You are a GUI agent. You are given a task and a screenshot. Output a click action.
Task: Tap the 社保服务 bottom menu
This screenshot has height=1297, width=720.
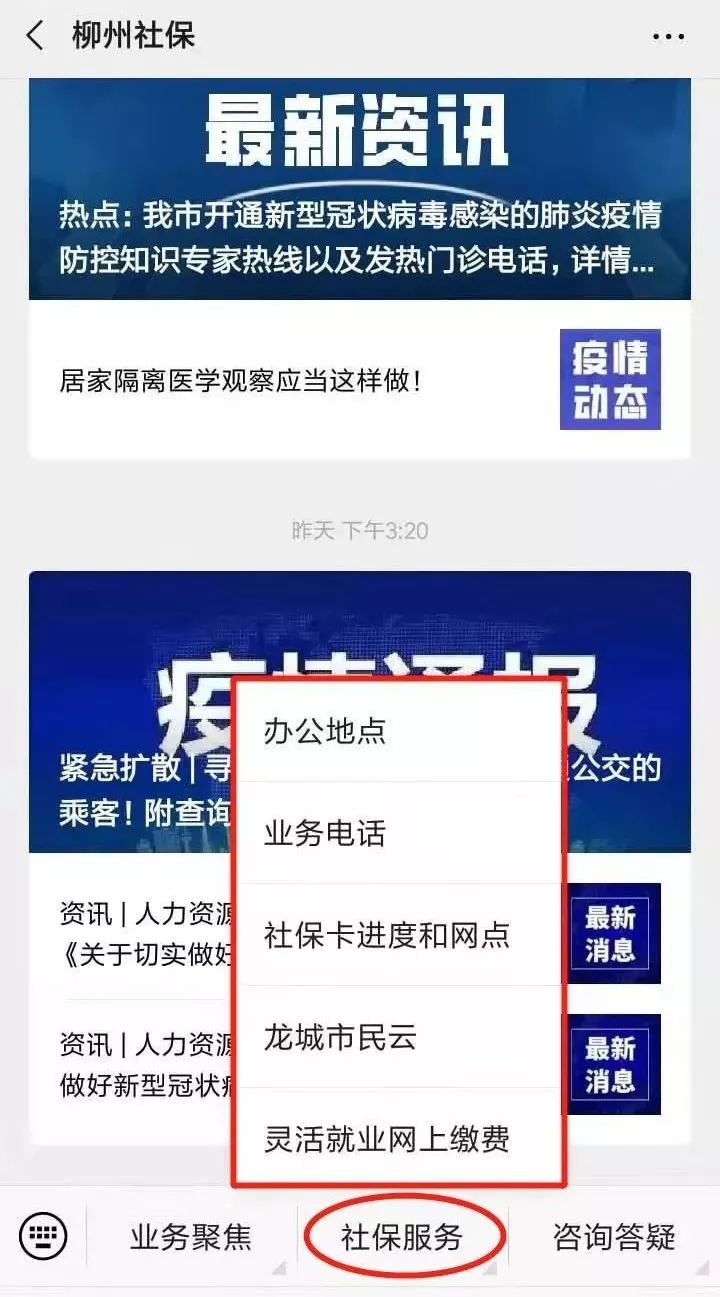tap(402, 1238)
